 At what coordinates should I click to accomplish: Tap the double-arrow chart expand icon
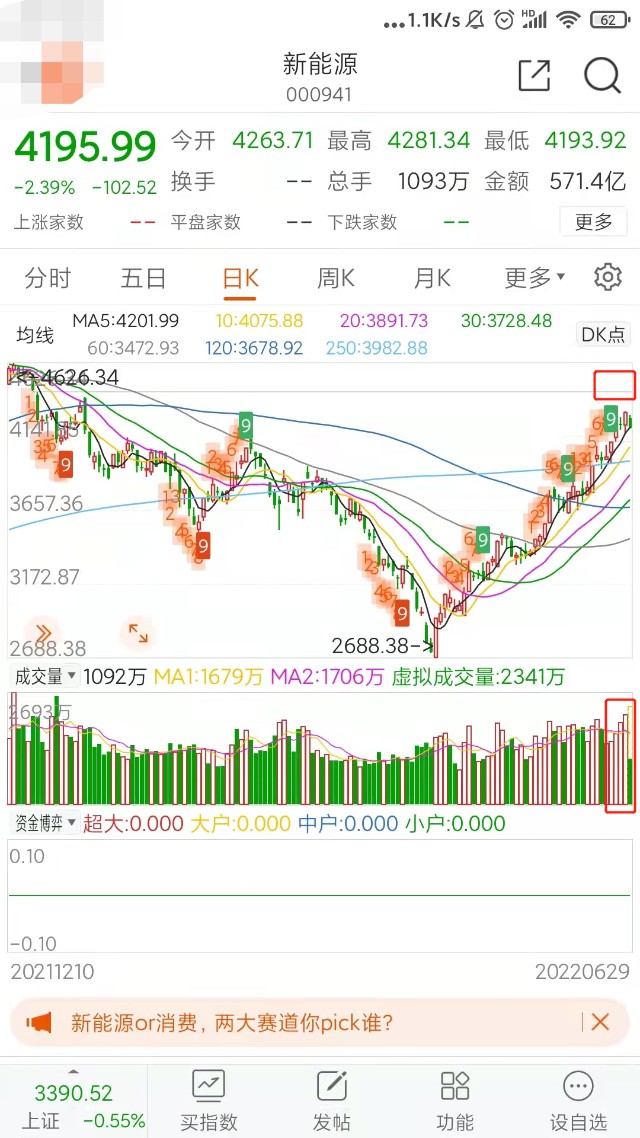pos(44,632)
